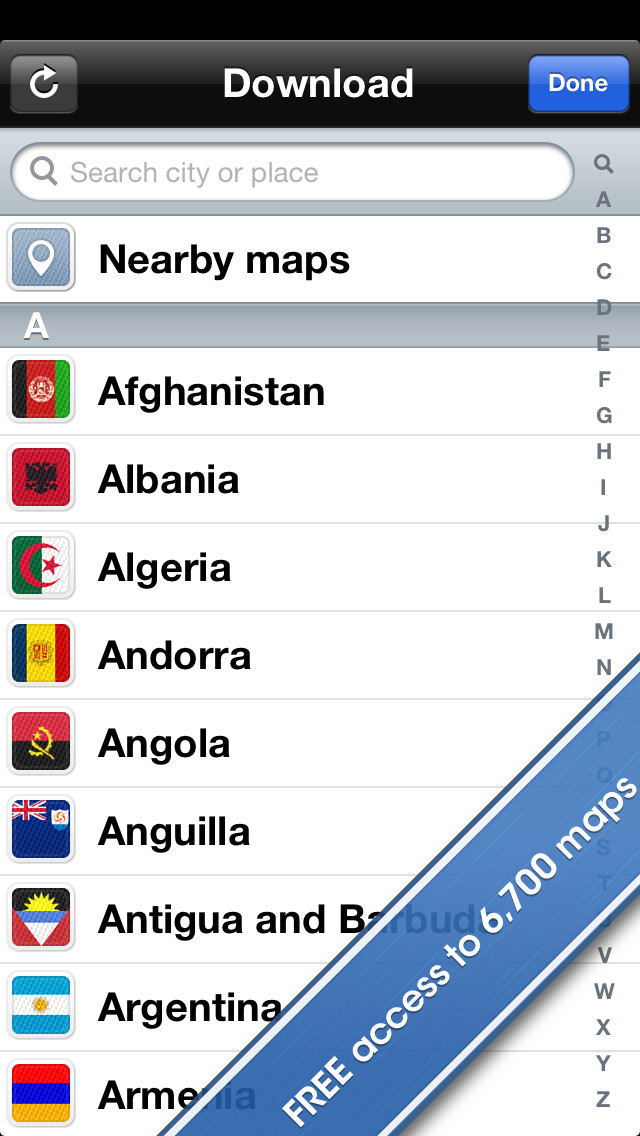Tap the Done button
The image size is (640, 1136).
[x=578, y=84]
